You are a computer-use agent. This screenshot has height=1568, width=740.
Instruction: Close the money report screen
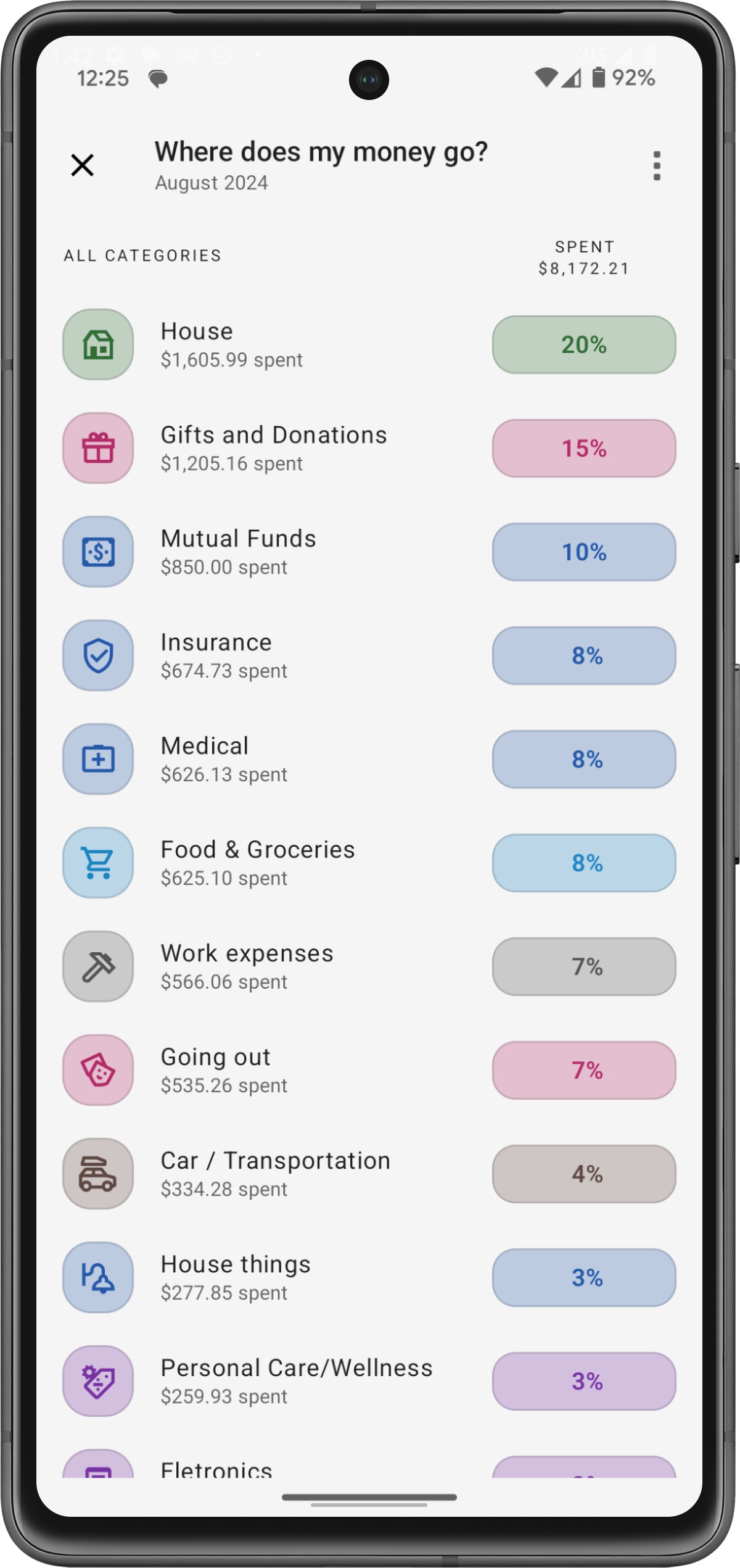coord(82,165)
